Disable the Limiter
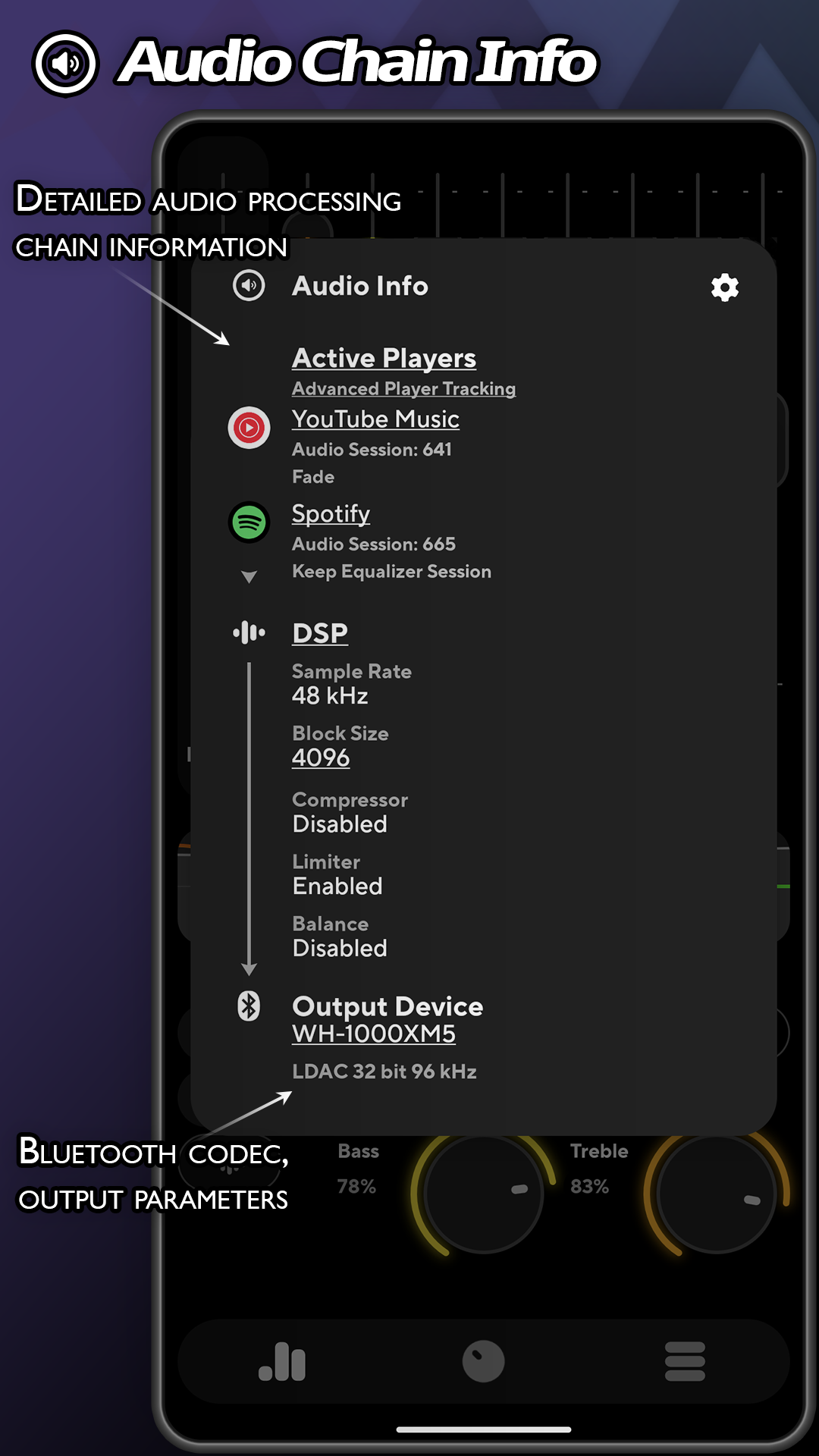 click(x=337, y=886)
